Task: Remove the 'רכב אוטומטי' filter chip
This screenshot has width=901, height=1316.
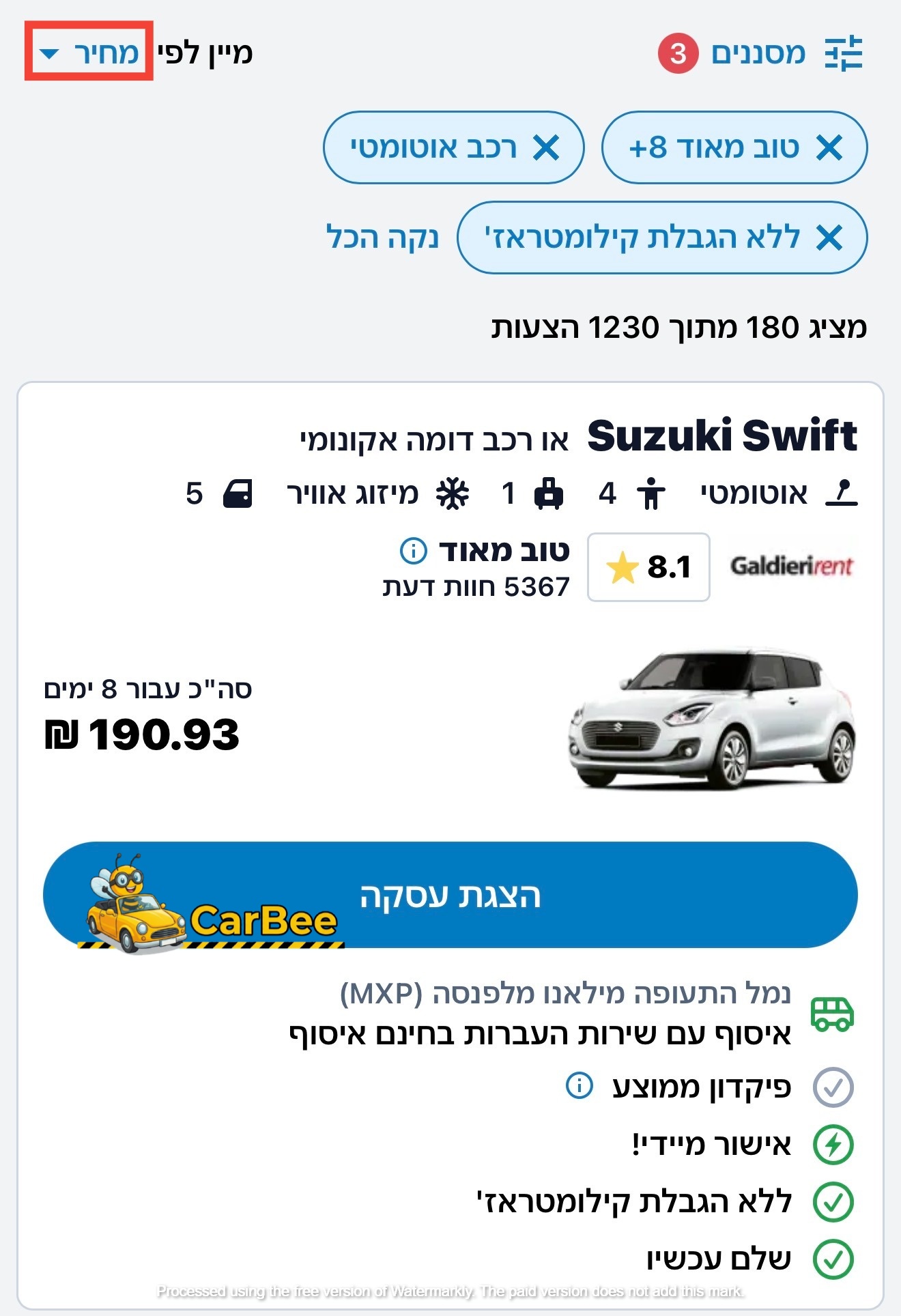Action: 546,147
